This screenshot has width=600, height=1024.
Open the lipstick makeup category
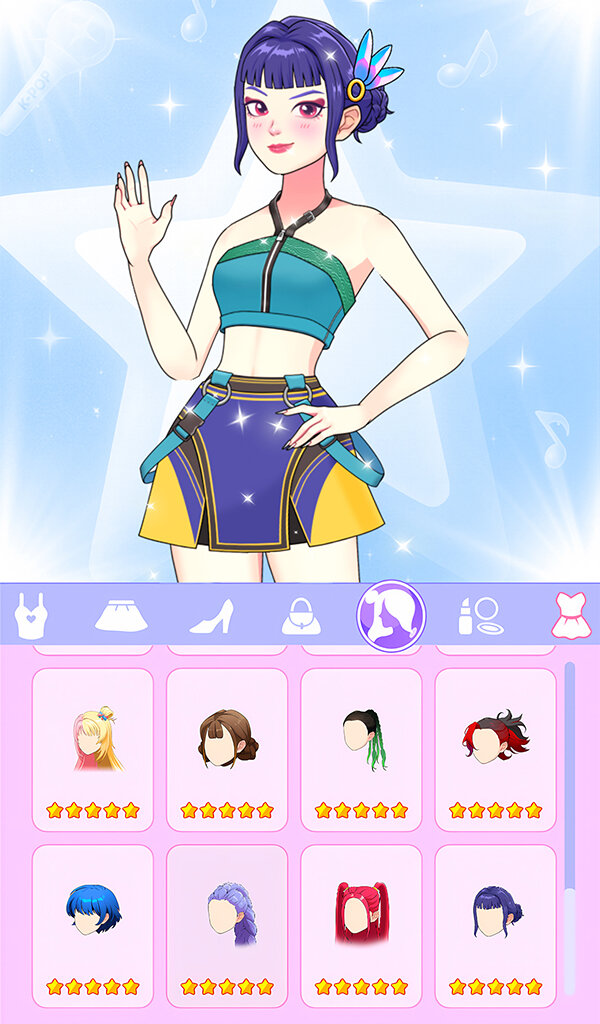tap(480, 616)
